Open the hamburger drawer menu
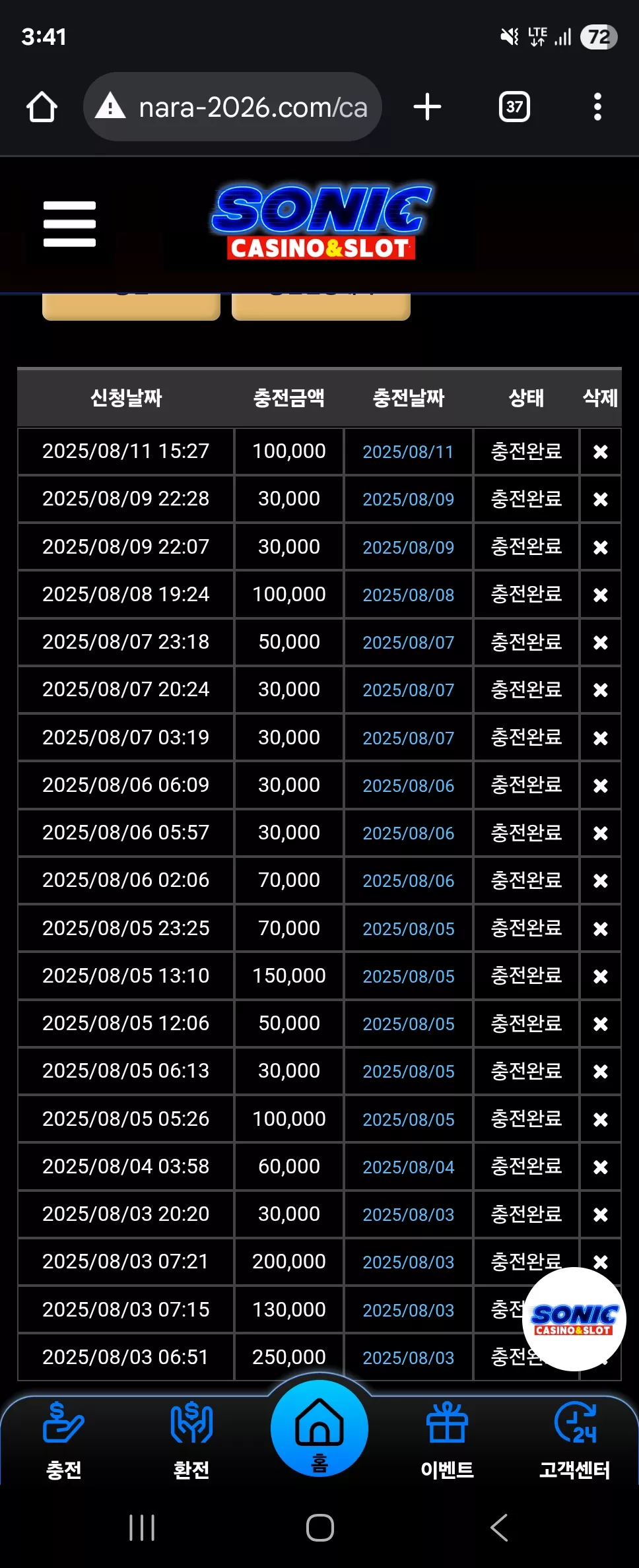The height and width of the screenshot is (1568, 639). [69, 224]
